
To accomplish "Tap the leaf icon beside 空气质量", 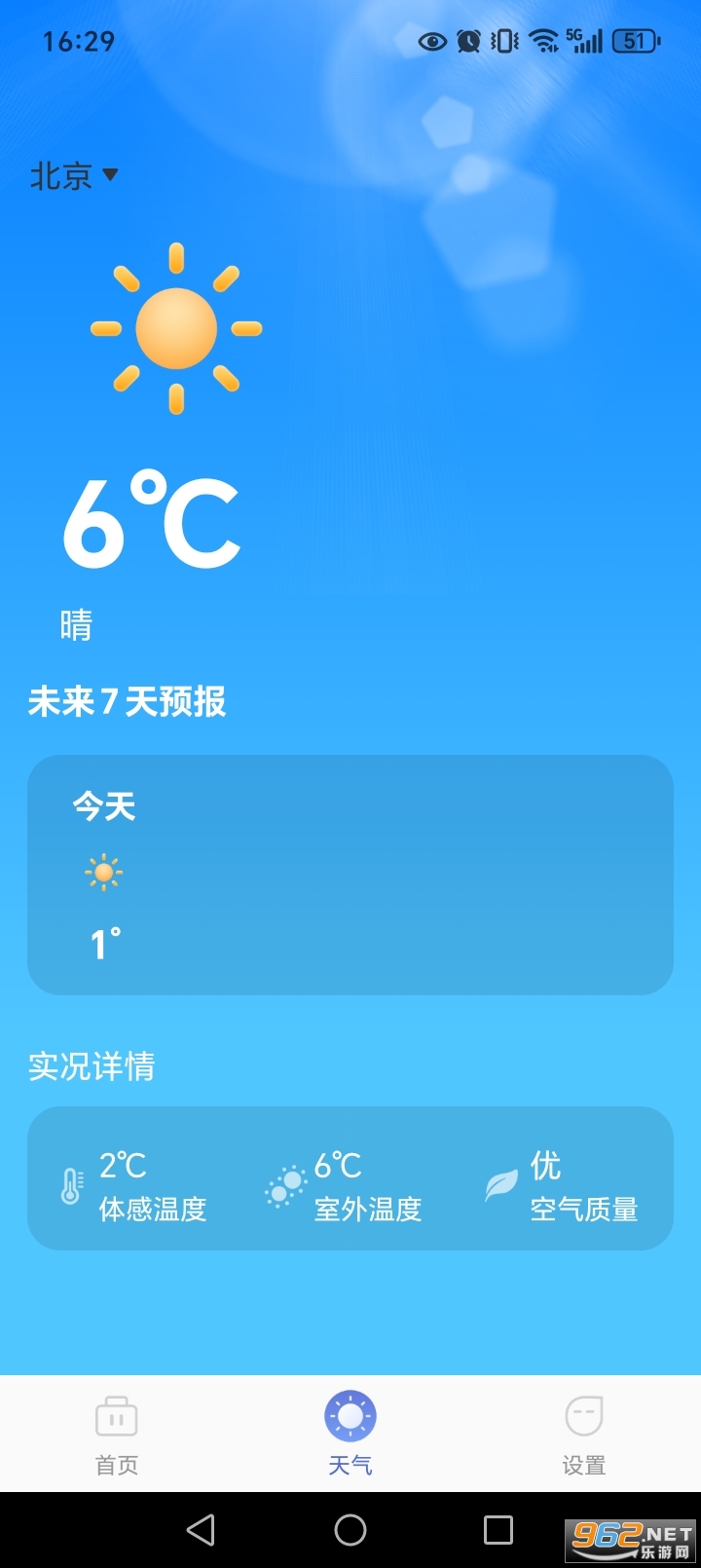I will click(499, 1180).
